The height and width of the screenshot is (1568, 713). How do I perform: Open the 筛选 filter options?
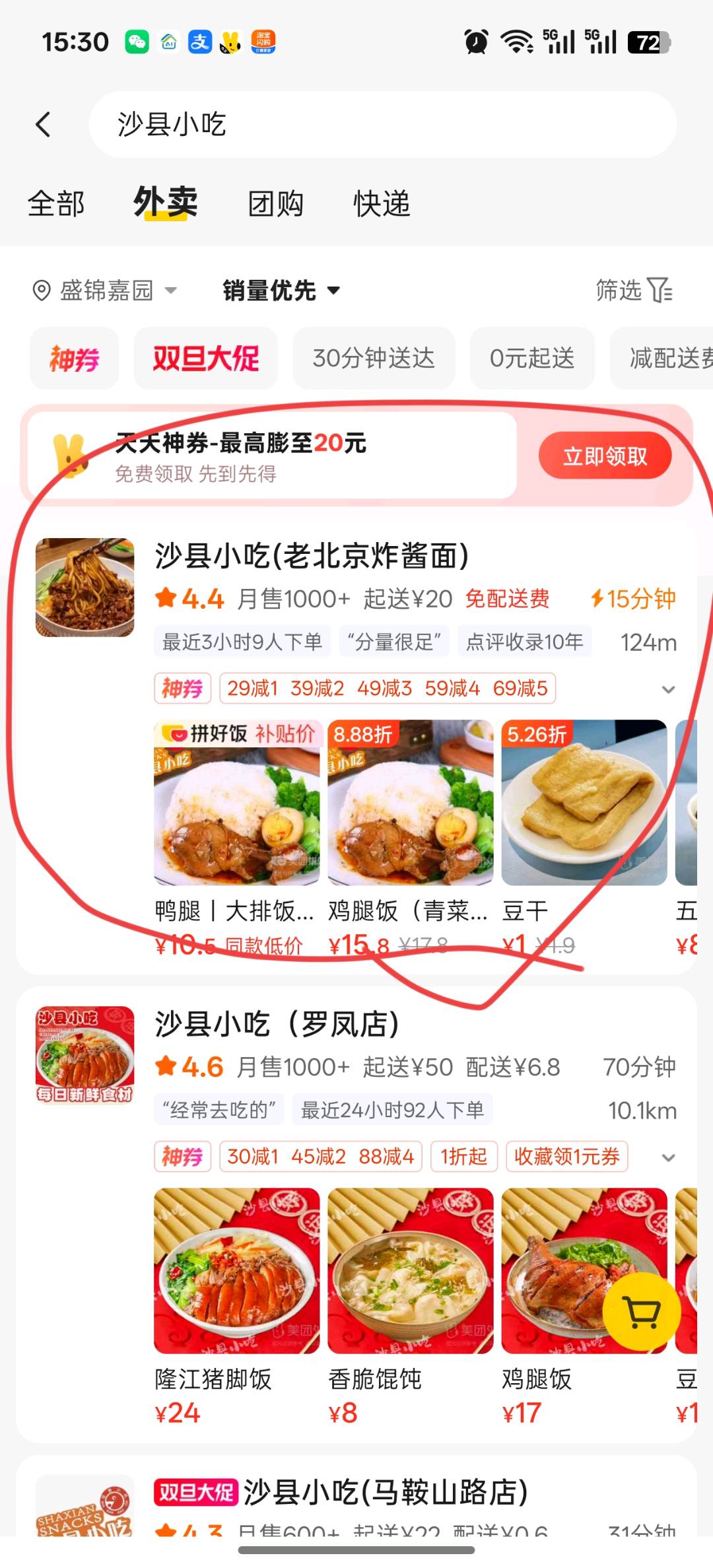pos(633,290)
